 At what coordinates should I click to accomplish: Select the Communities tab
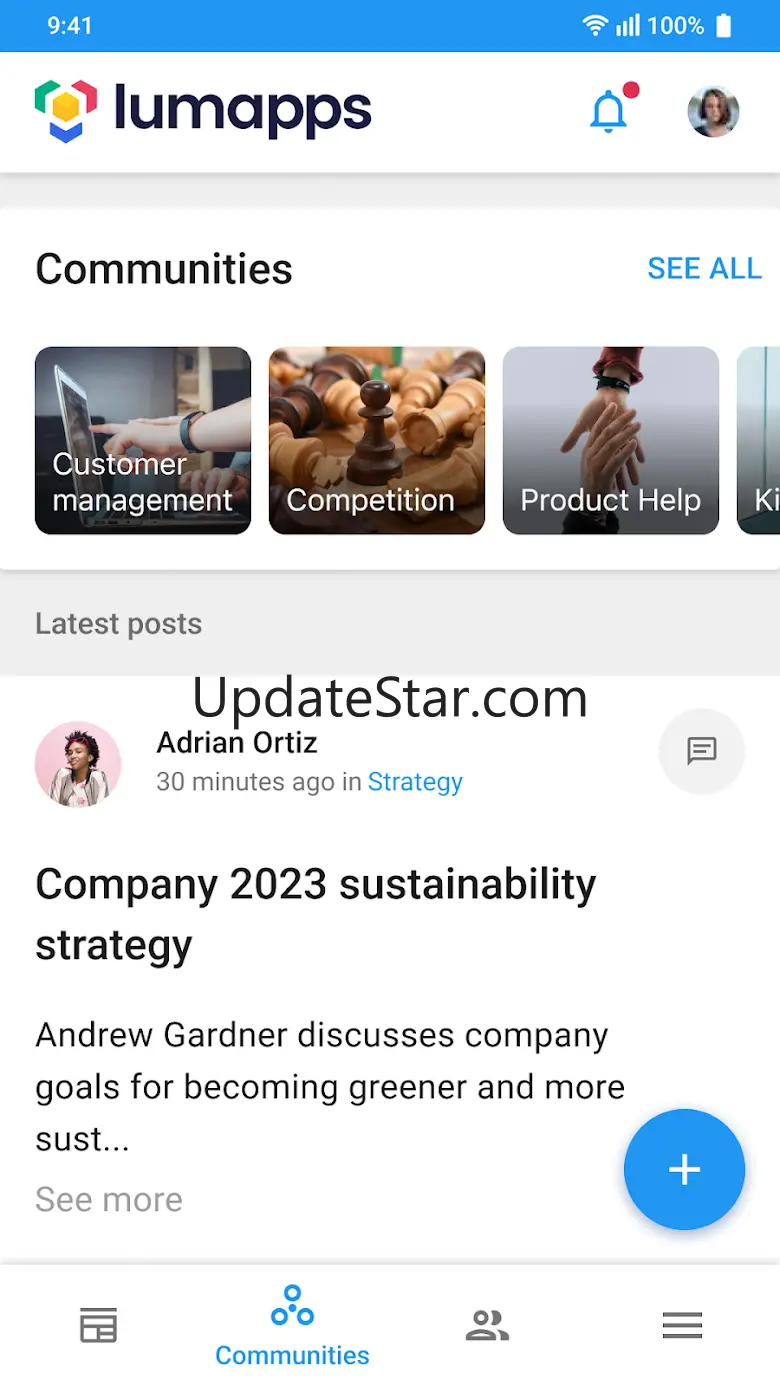pyautogui.click(x=292, y=1326)
